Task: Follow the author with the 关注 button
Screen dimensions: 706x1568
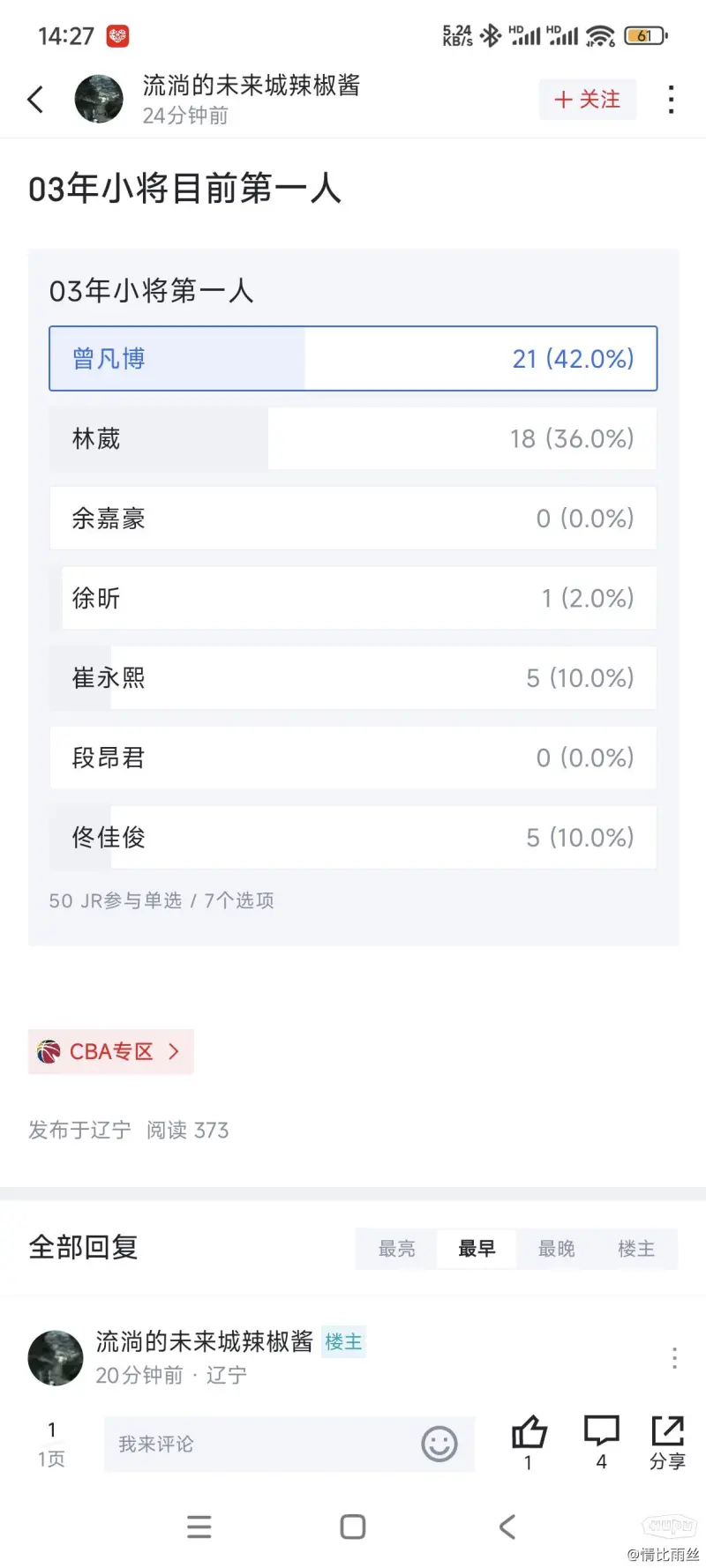Action: coord(588,100)
